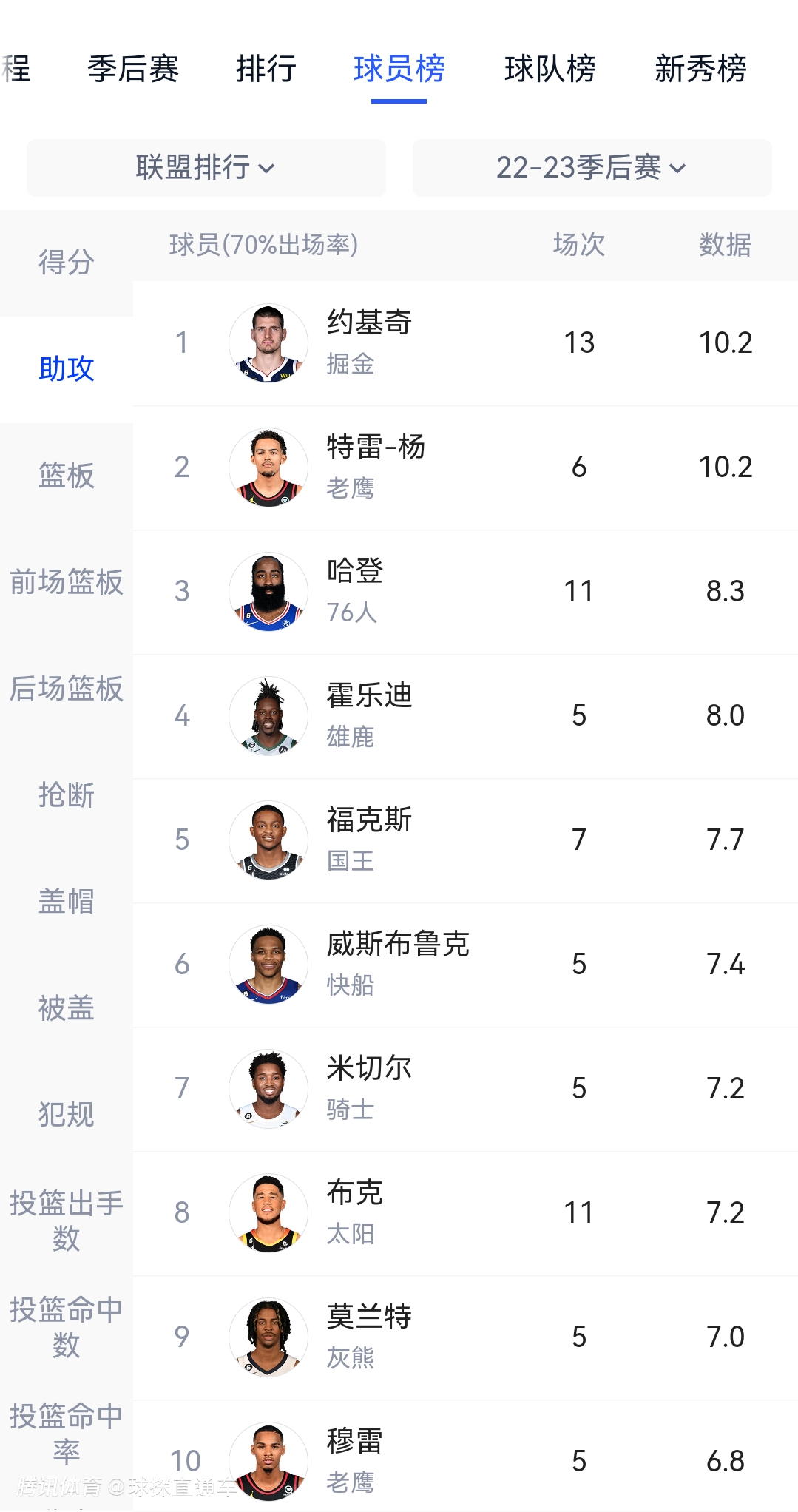Select the 投篮出手数 category
Viewport: 798px width, 1512px height.
[x=67, y=1221]
